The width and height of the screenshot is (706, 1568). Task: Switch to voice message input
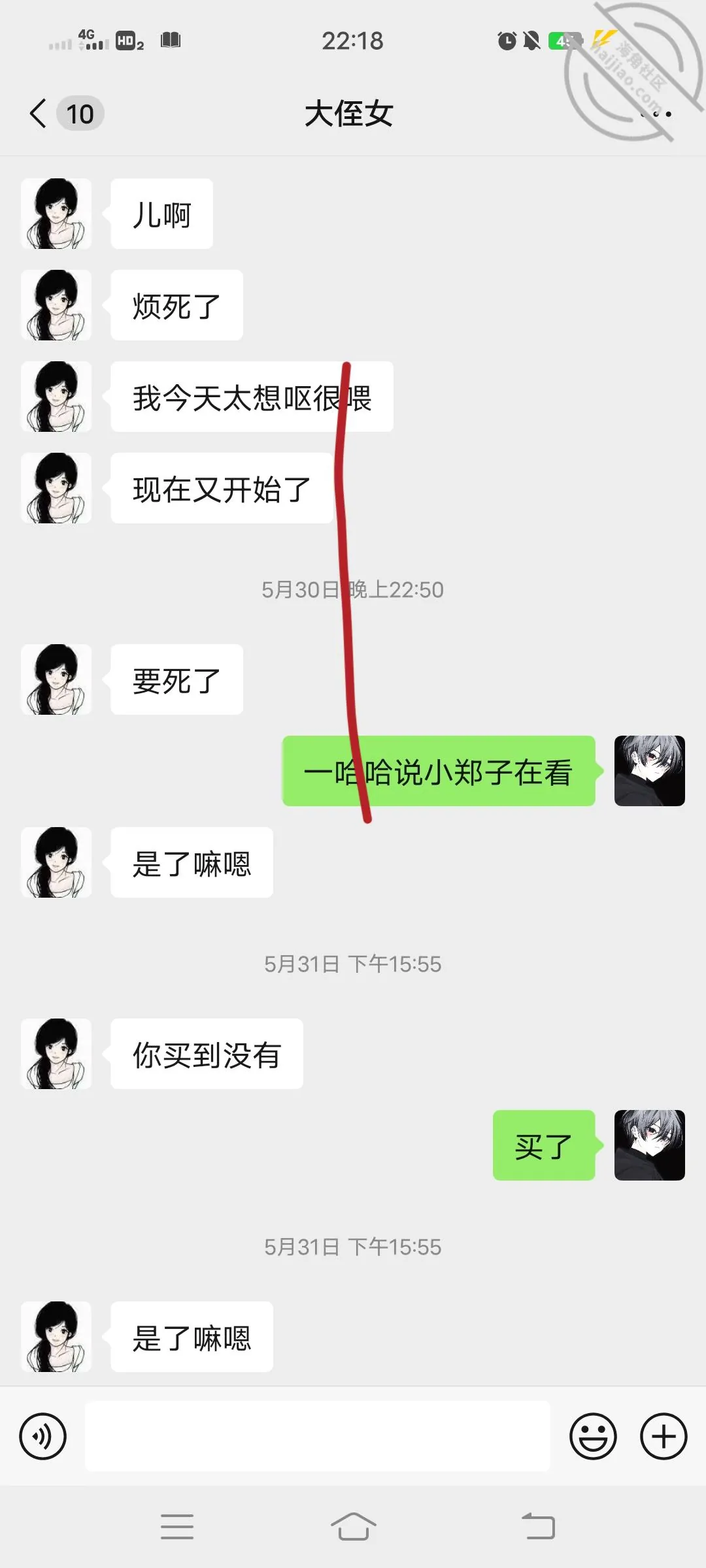[43, 1437]
